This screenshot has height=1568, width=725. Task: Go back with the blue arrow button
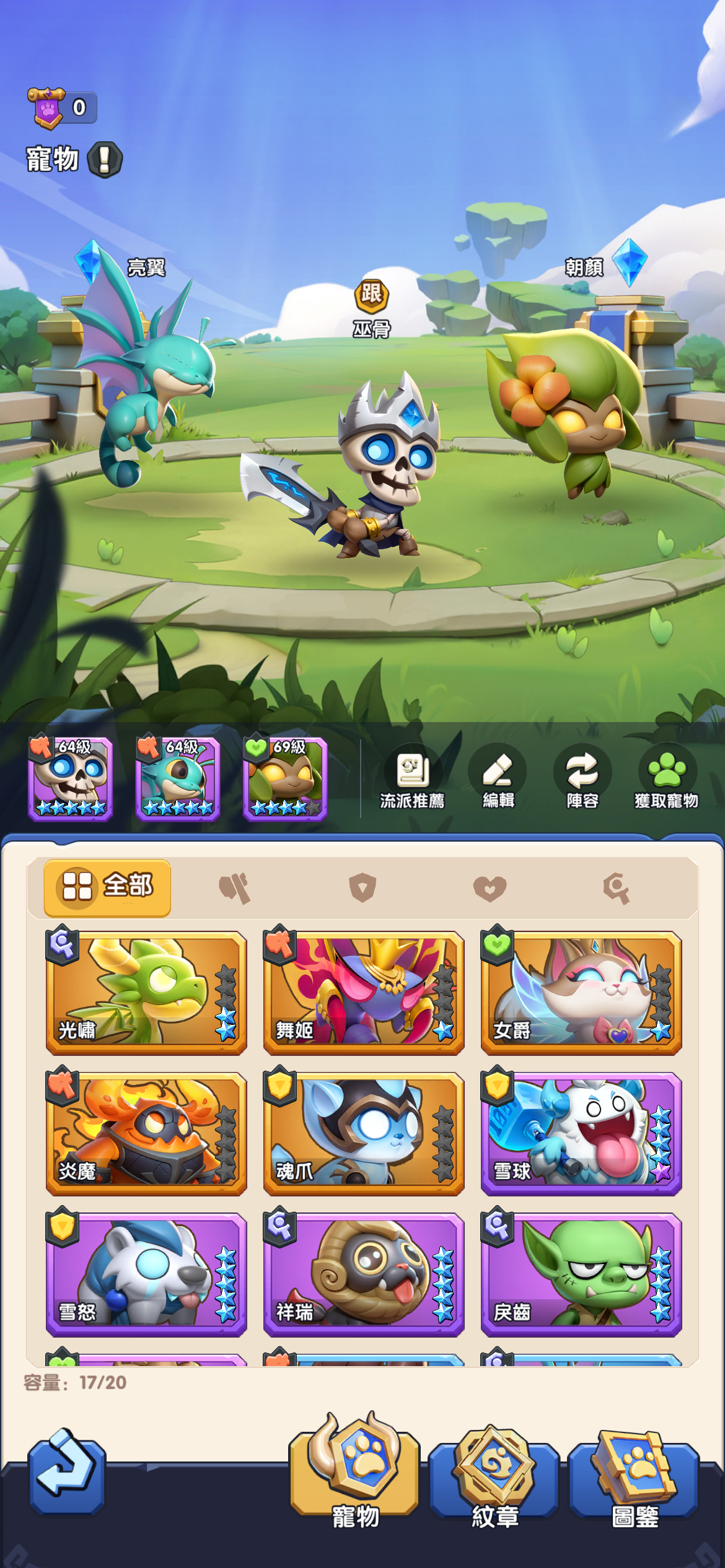coord(67,1473)
